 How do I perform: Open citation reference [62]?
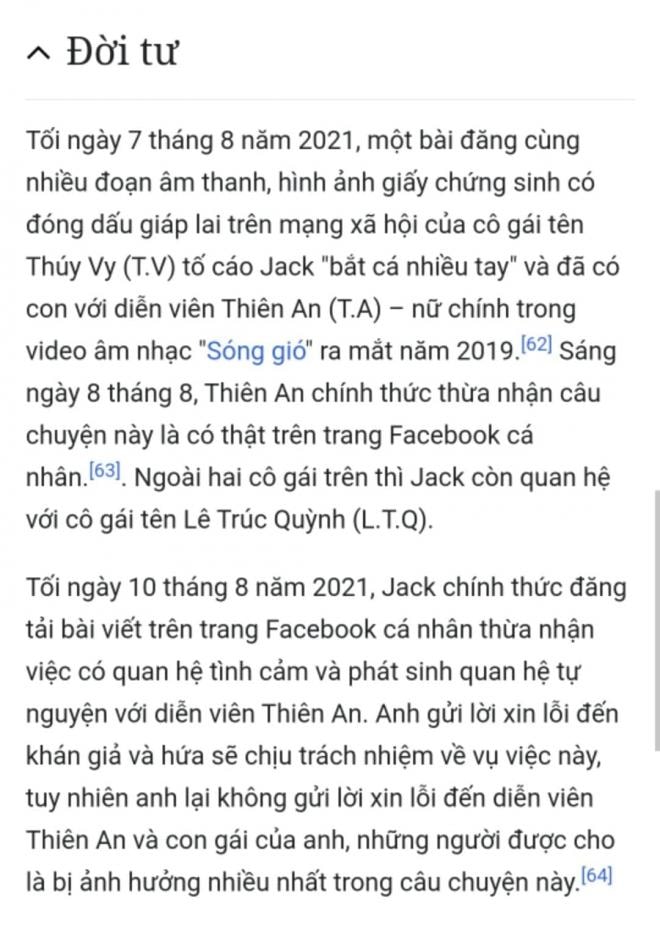click(537, 346)
